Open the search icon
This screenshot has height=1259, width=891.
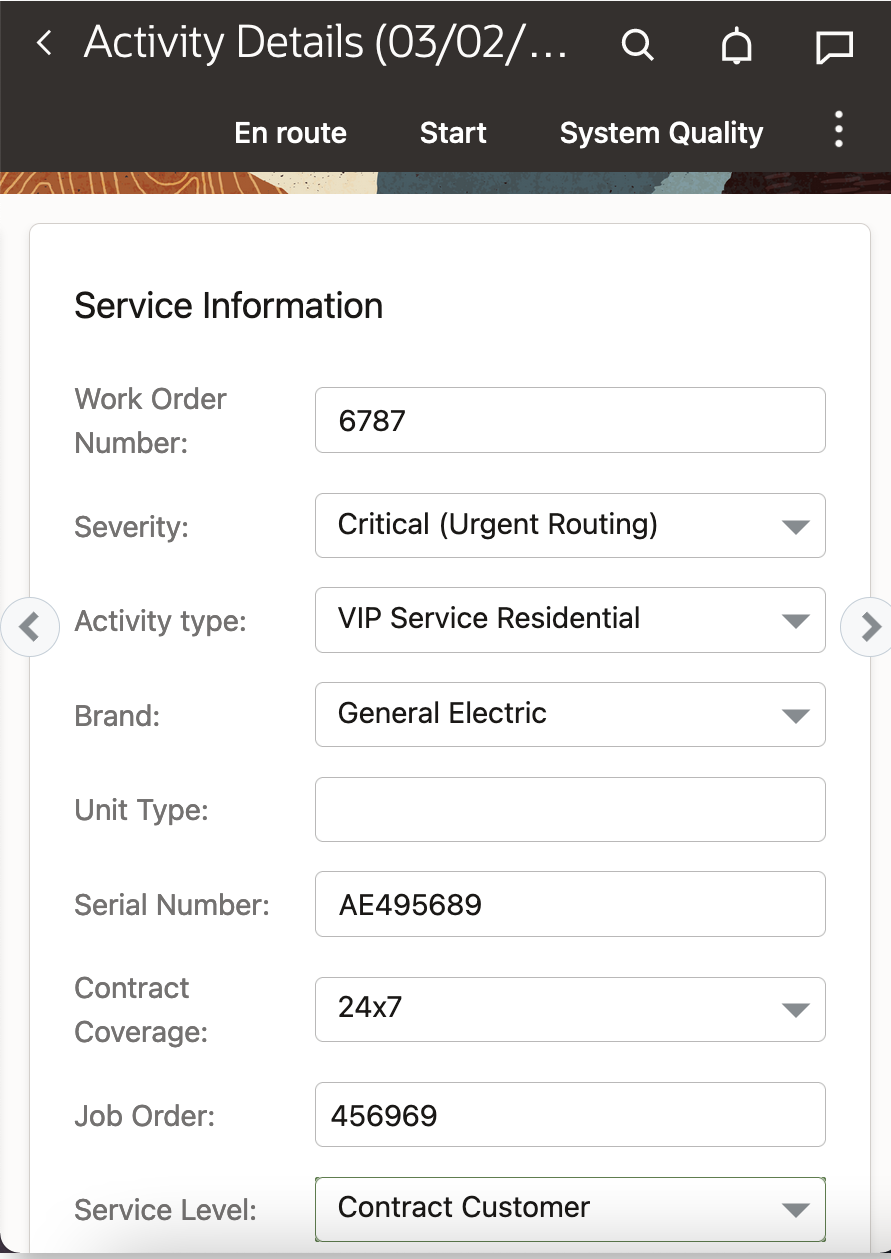[637, 45]
